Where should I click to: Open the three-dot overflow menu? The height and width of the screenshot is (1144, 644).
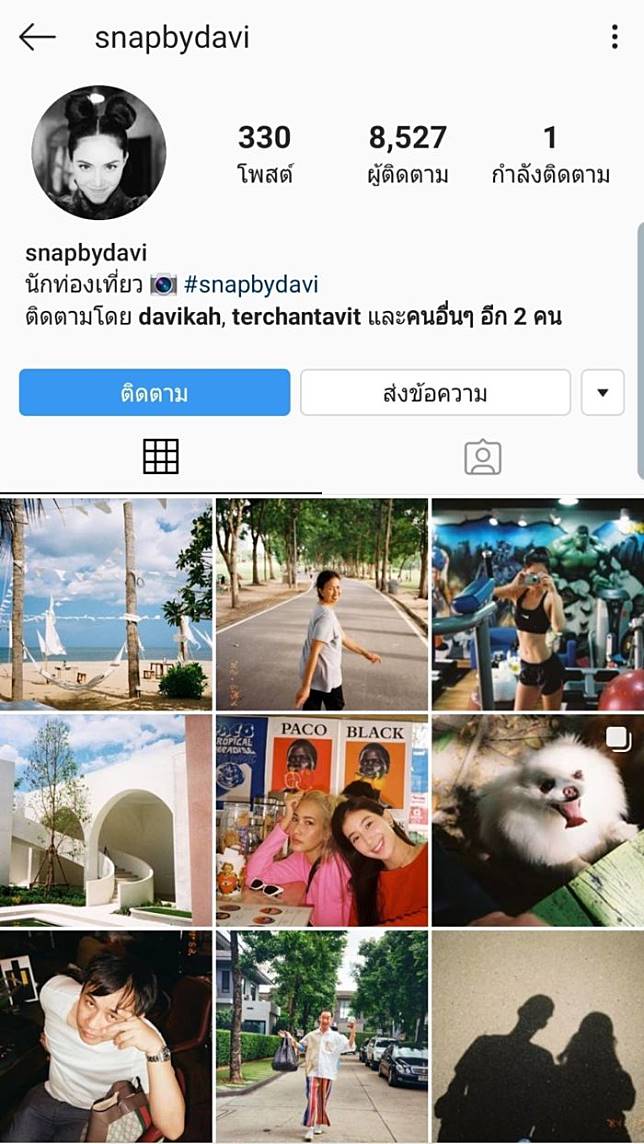[614, 38]
